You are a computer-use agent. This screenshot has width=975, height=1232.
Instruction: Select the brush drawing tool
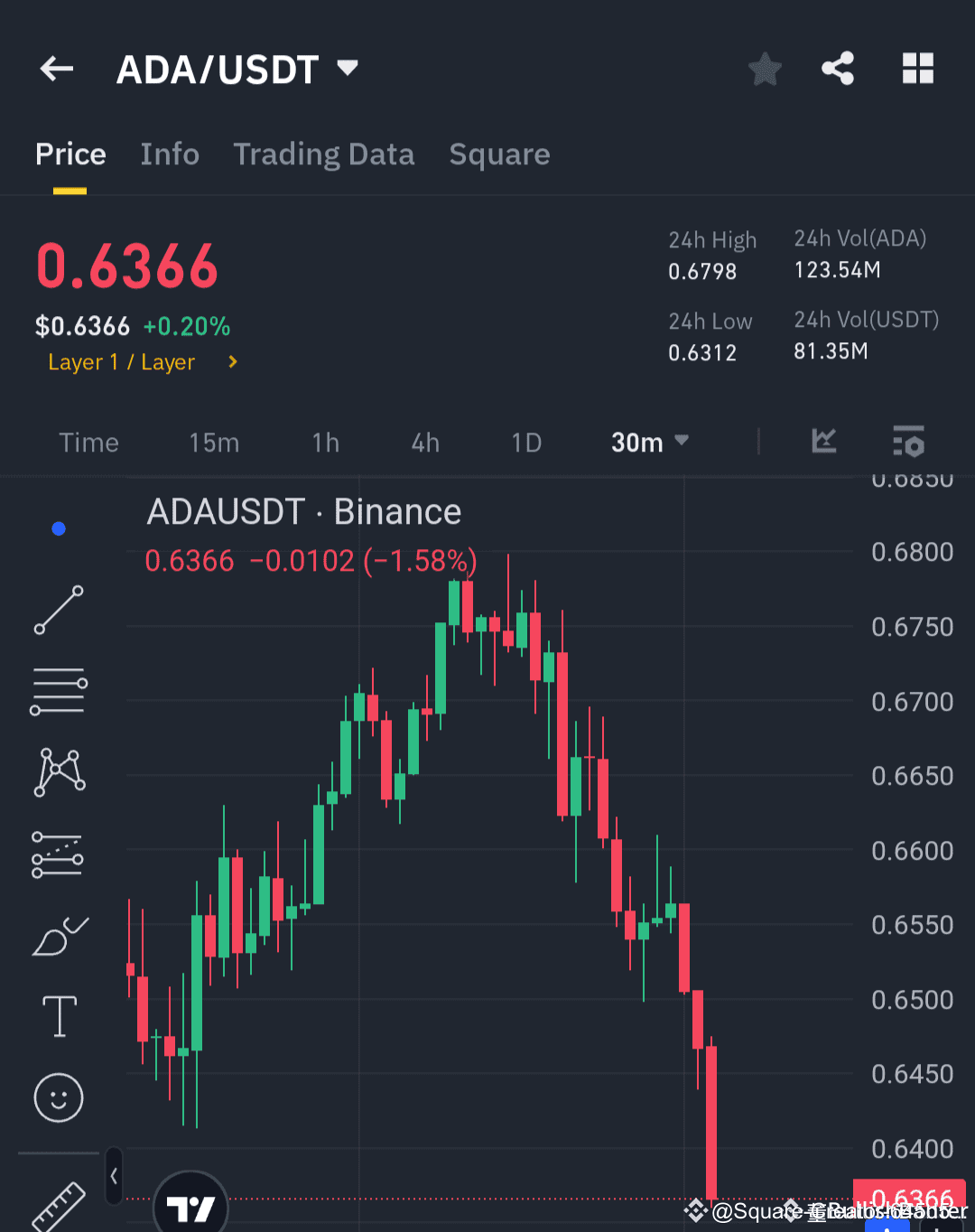click(x=59, y=938)
